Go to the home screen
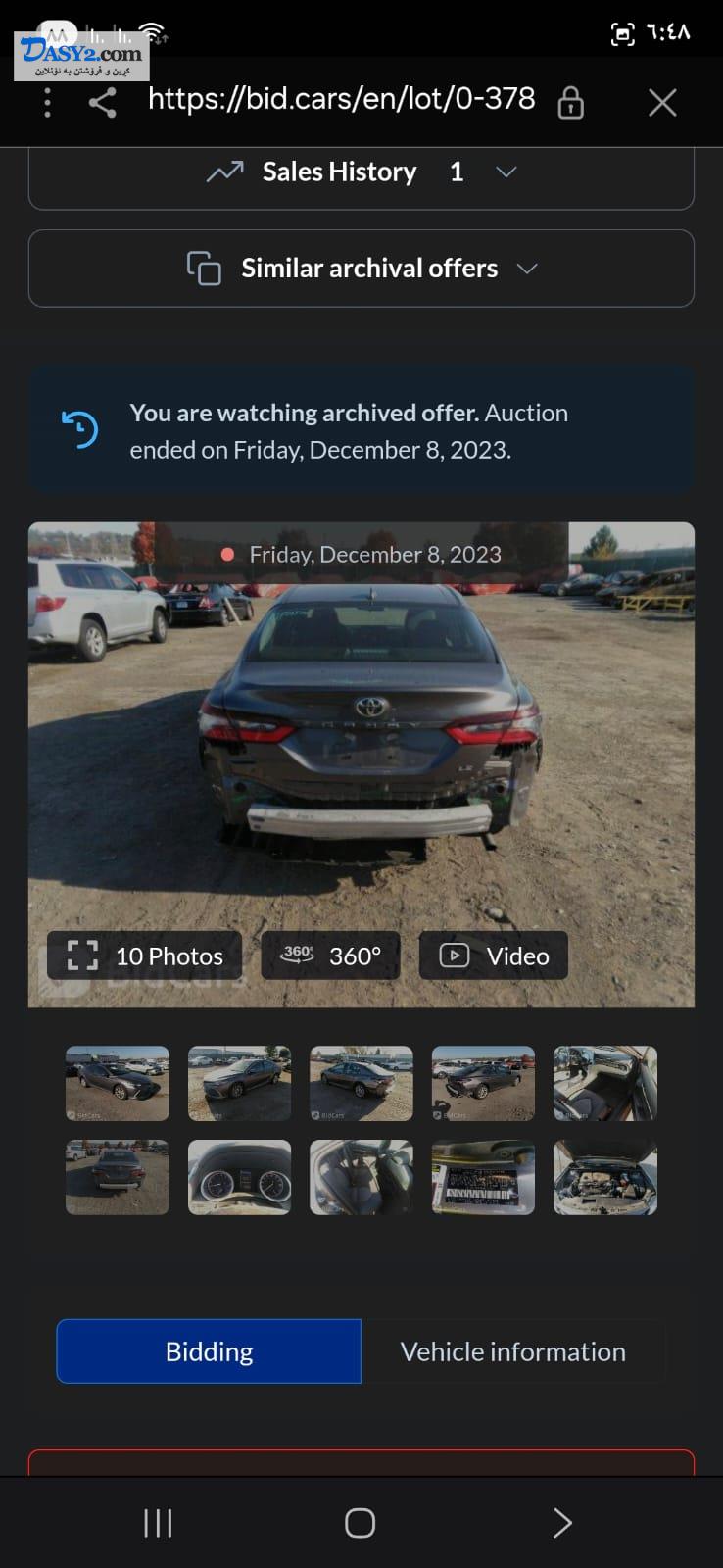Screen dimensions: 723x1568 (x=360, y=1523)
